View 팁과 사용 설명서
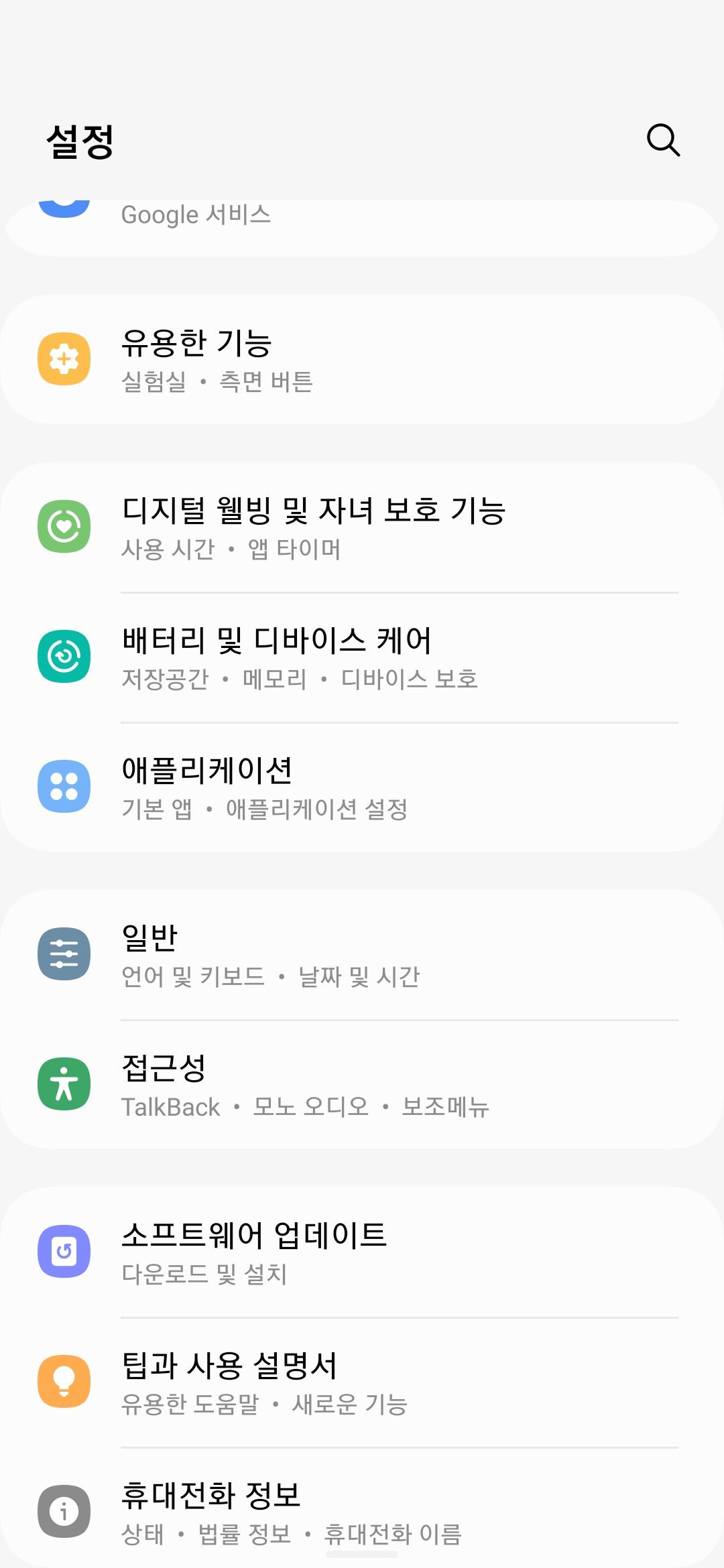The height and width of the screenshot is (1568, 724). [362, 1382]
